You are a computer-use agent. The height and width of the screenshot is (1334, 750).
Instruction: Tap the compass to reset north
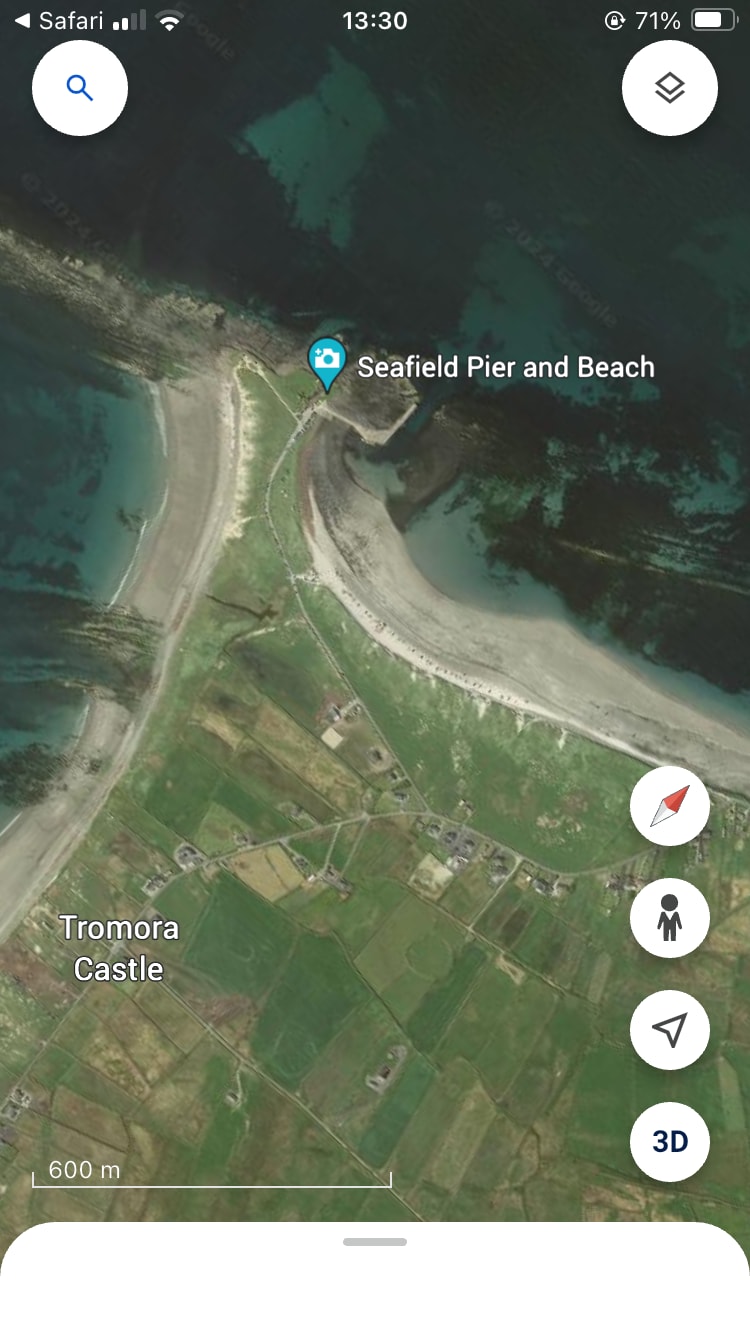[669, 806]
